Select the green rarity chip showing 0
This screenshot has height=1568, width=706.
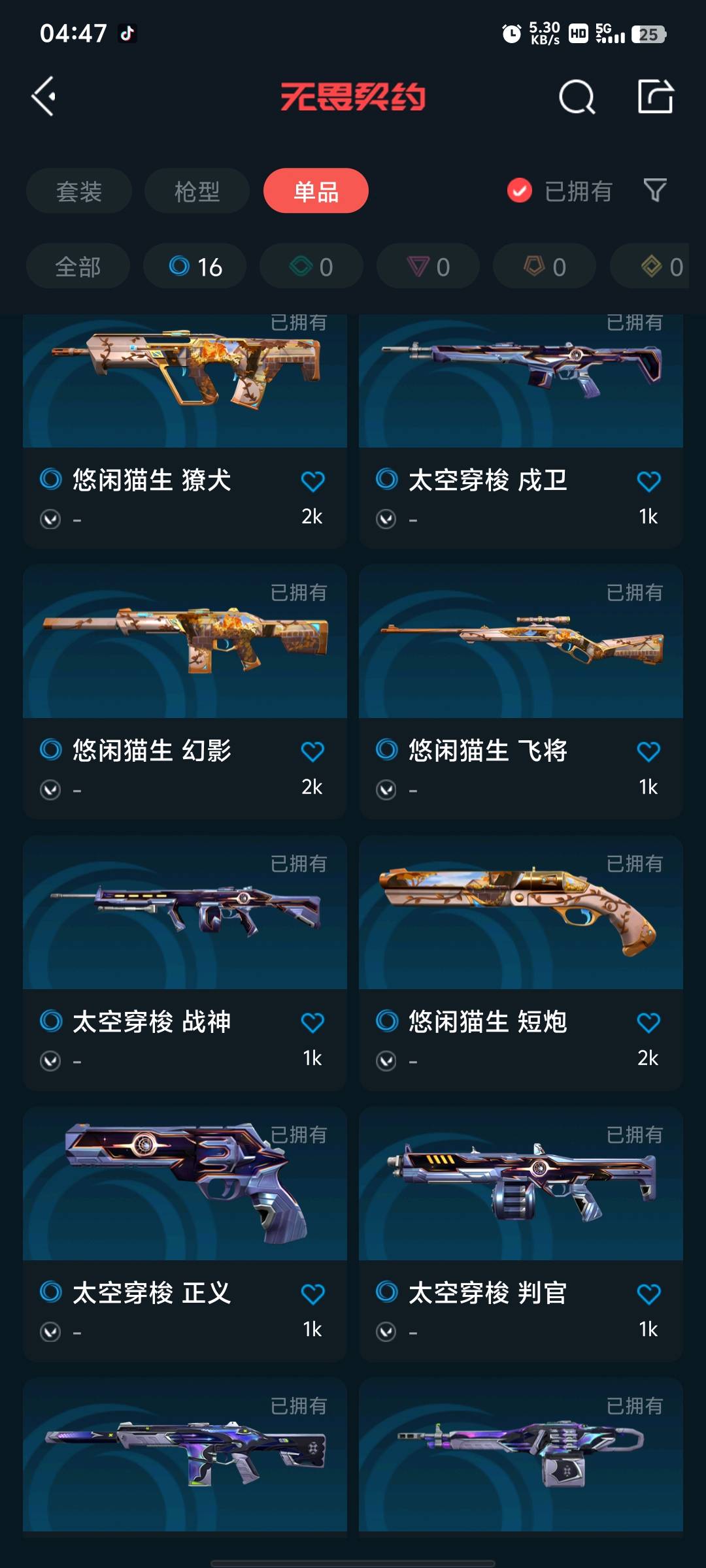(311, 267)
